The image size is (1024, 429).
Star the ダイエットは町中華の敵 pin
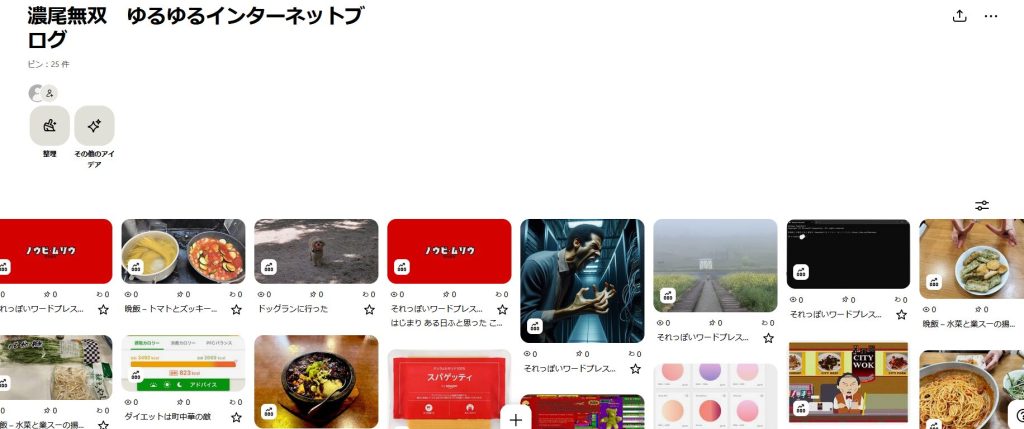pyautogui.click(x=237, y=417)
